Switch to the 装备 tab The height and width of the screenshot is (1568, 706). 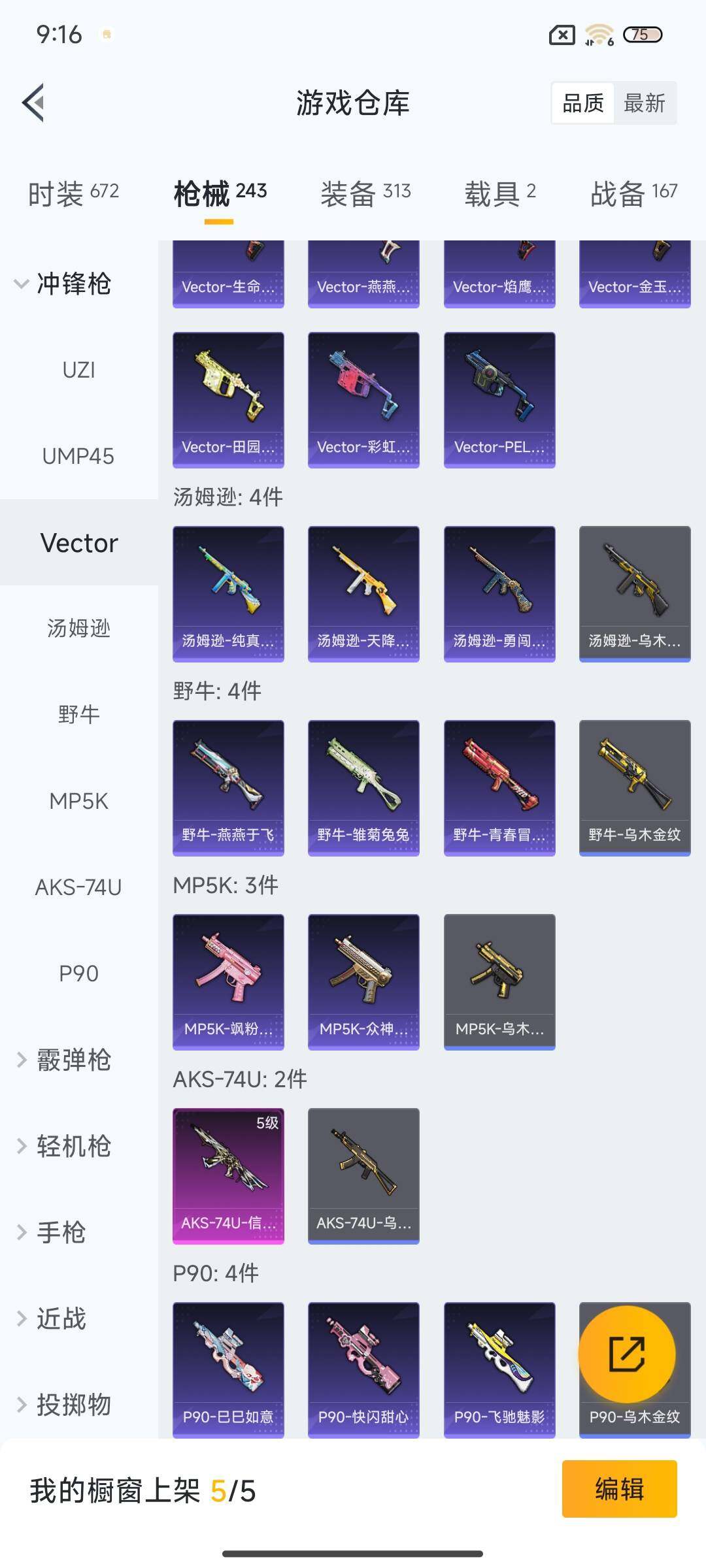(365, 193)
